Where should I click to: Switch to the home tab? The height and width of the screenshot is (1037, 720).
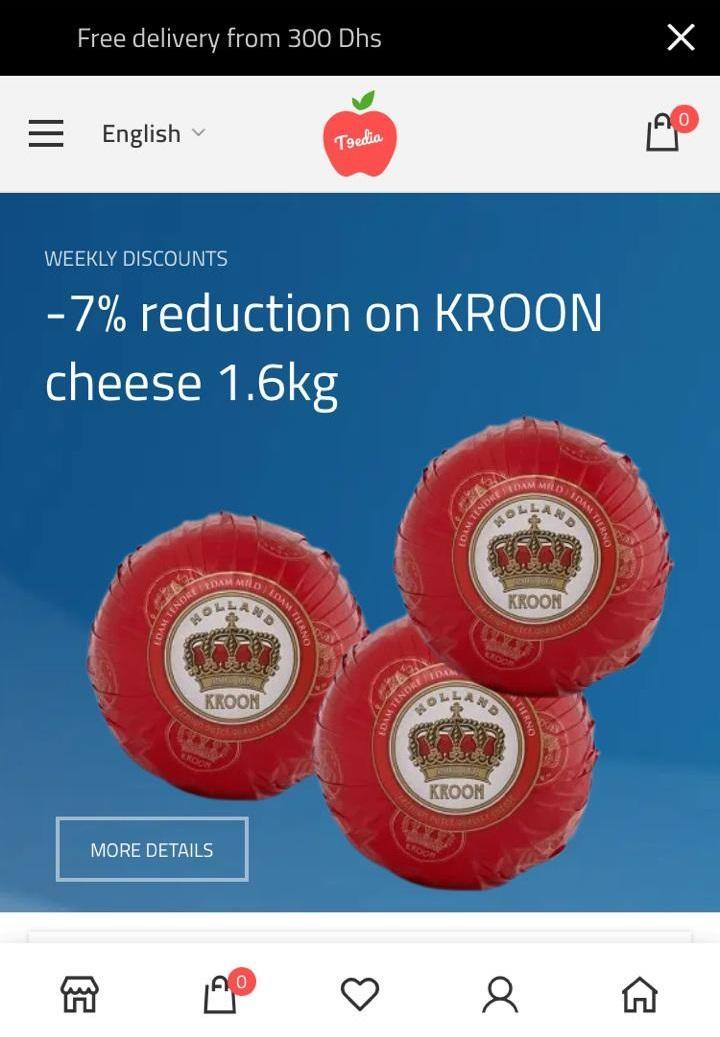point(640,994)
